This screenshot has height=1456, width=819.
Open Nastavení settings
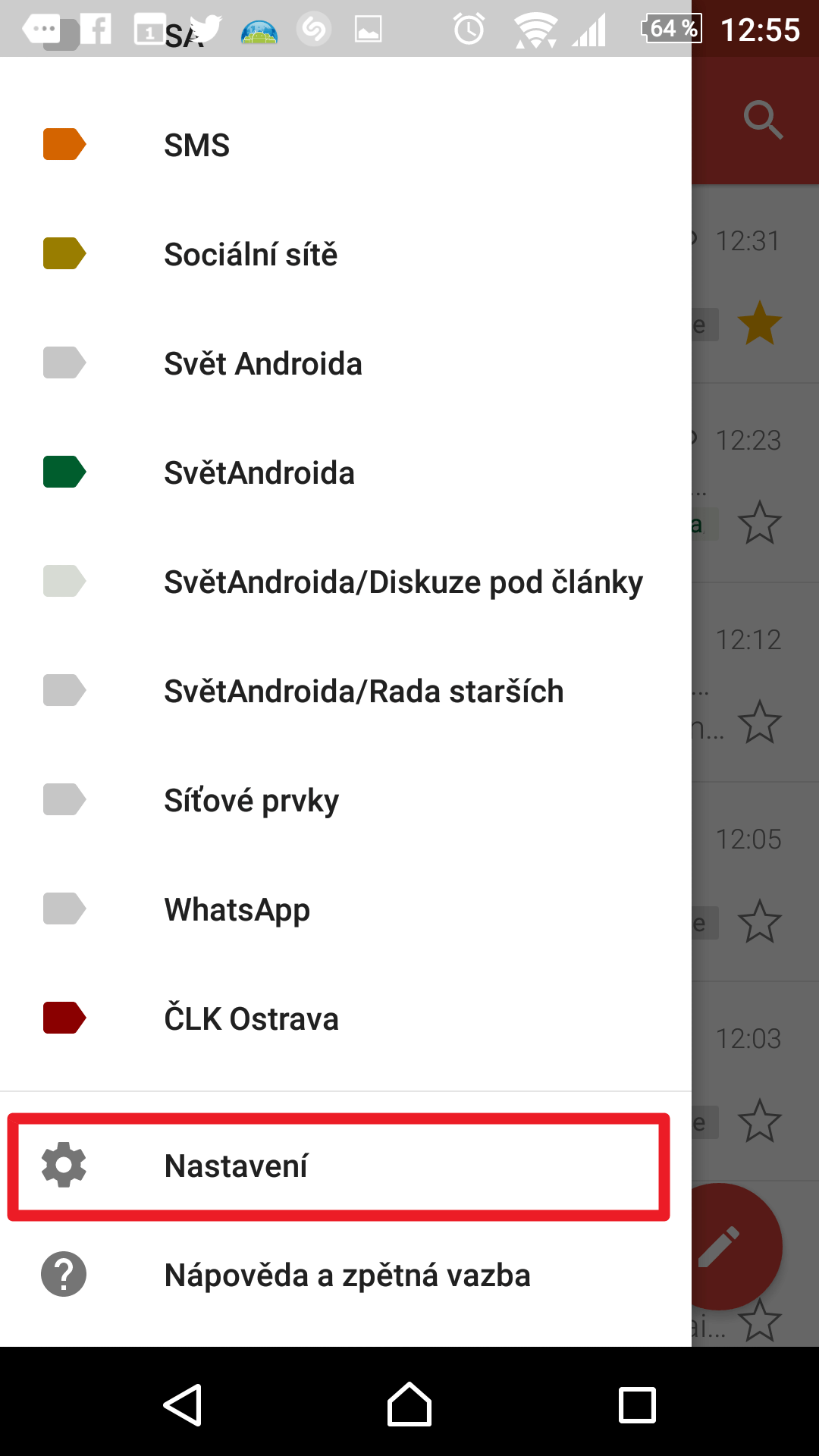pyautogui.click(x=346, y=1166)
